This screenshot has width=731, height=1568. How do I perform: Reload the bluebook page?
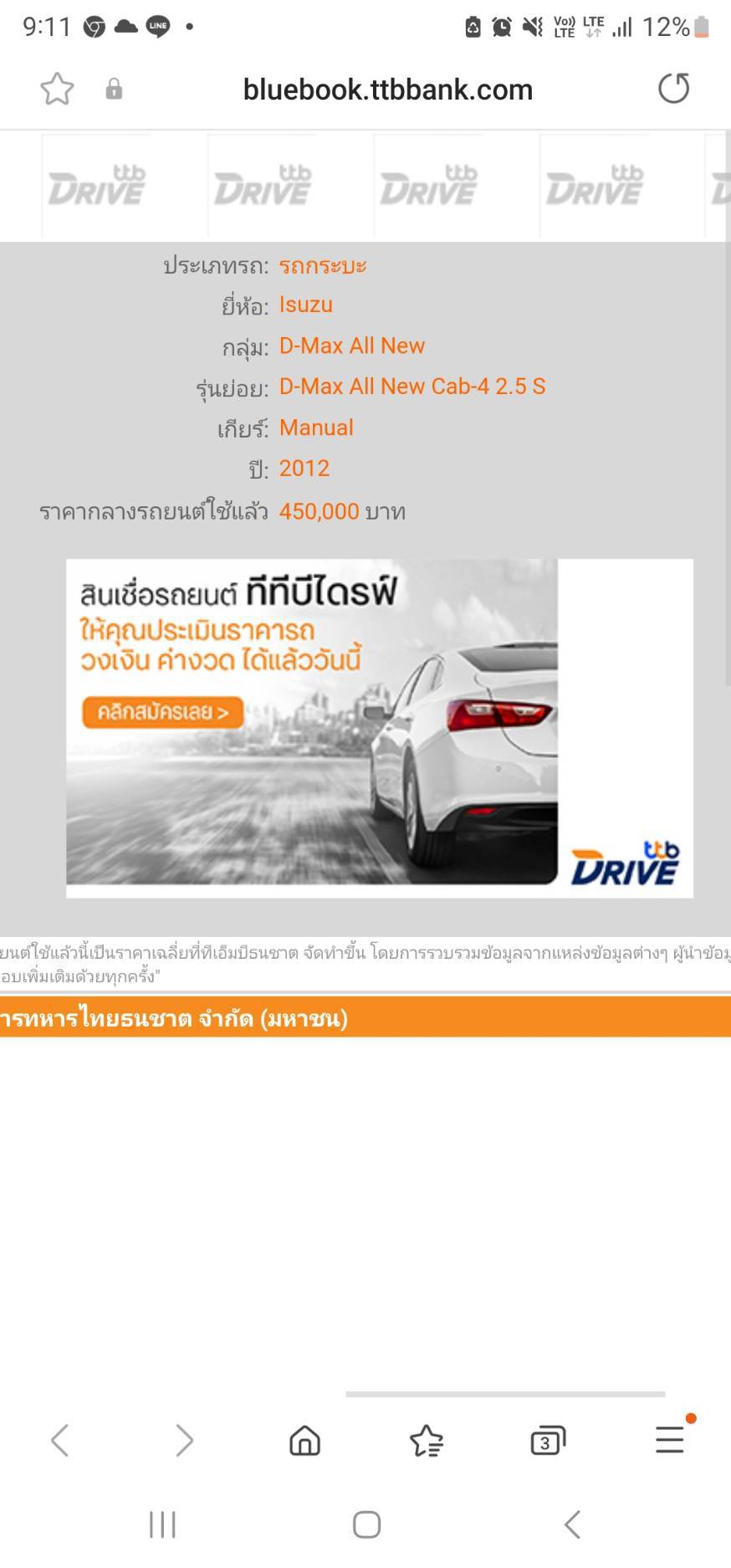[x=673, y=89]
